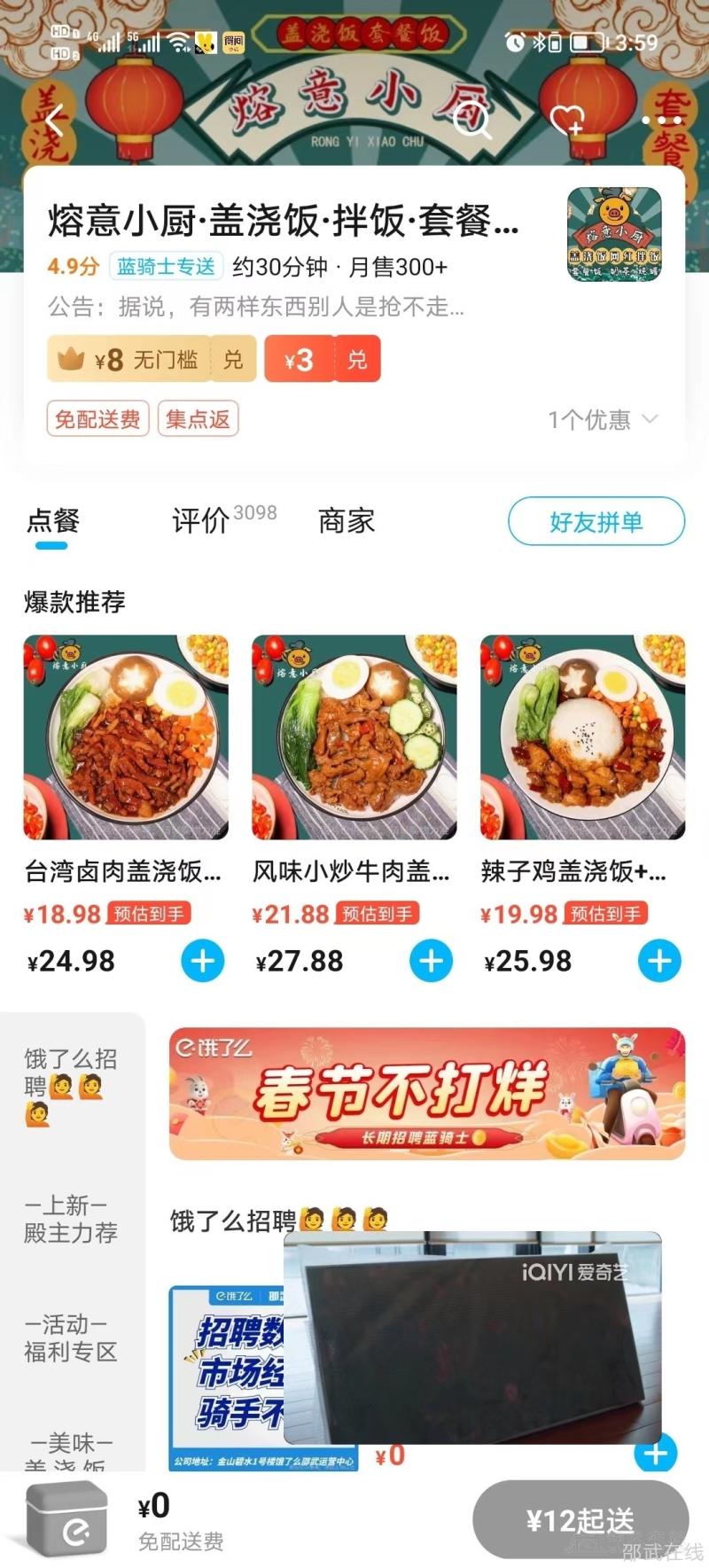Add 辣子鸡盖浇饭 to the cart
Image resolution: width=709 pixels, height=1568 pixels.
[x=659, y=961]
